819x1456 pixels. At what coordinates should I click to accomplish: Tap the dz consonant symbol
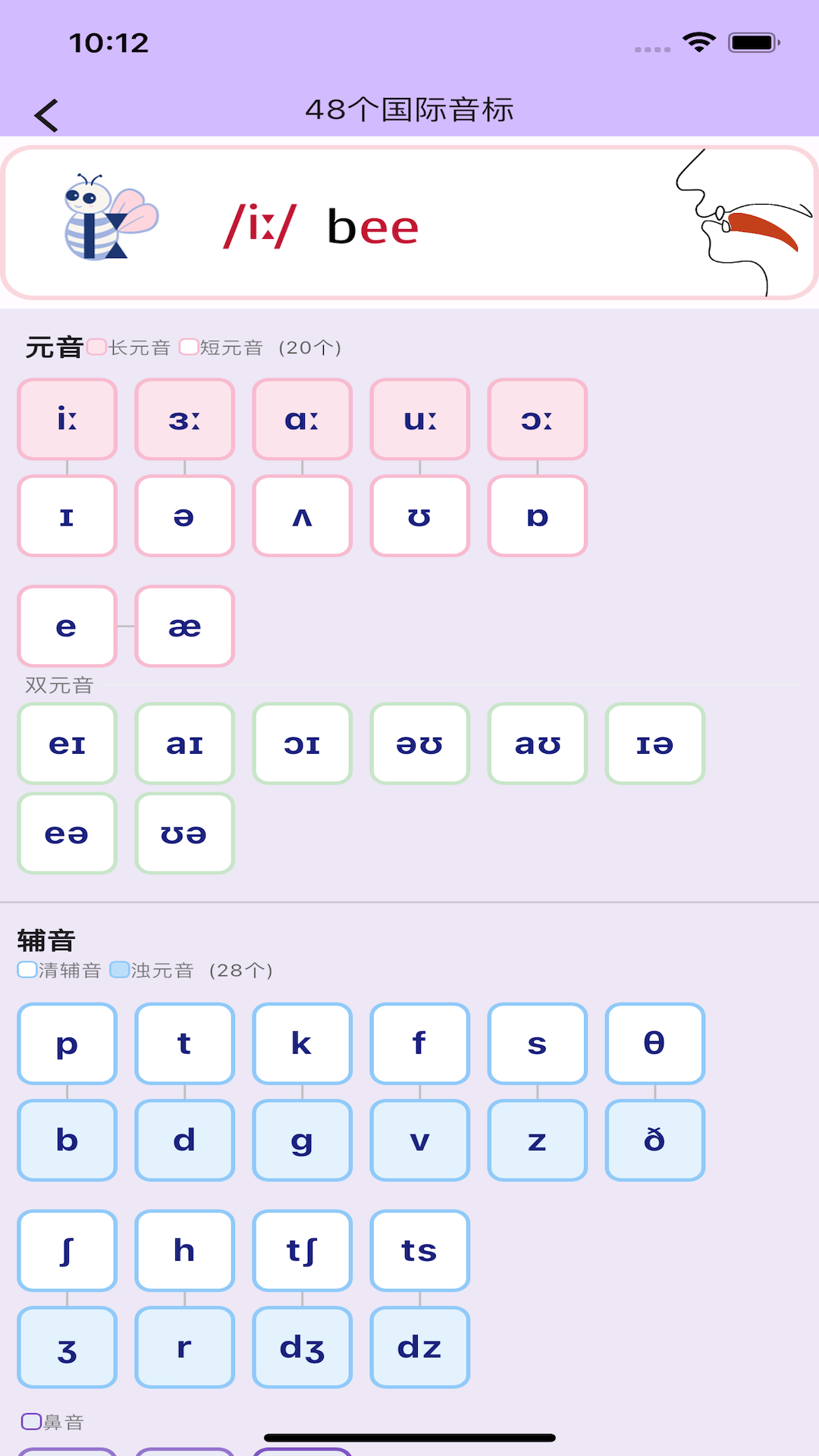(x=420, y=1348)
